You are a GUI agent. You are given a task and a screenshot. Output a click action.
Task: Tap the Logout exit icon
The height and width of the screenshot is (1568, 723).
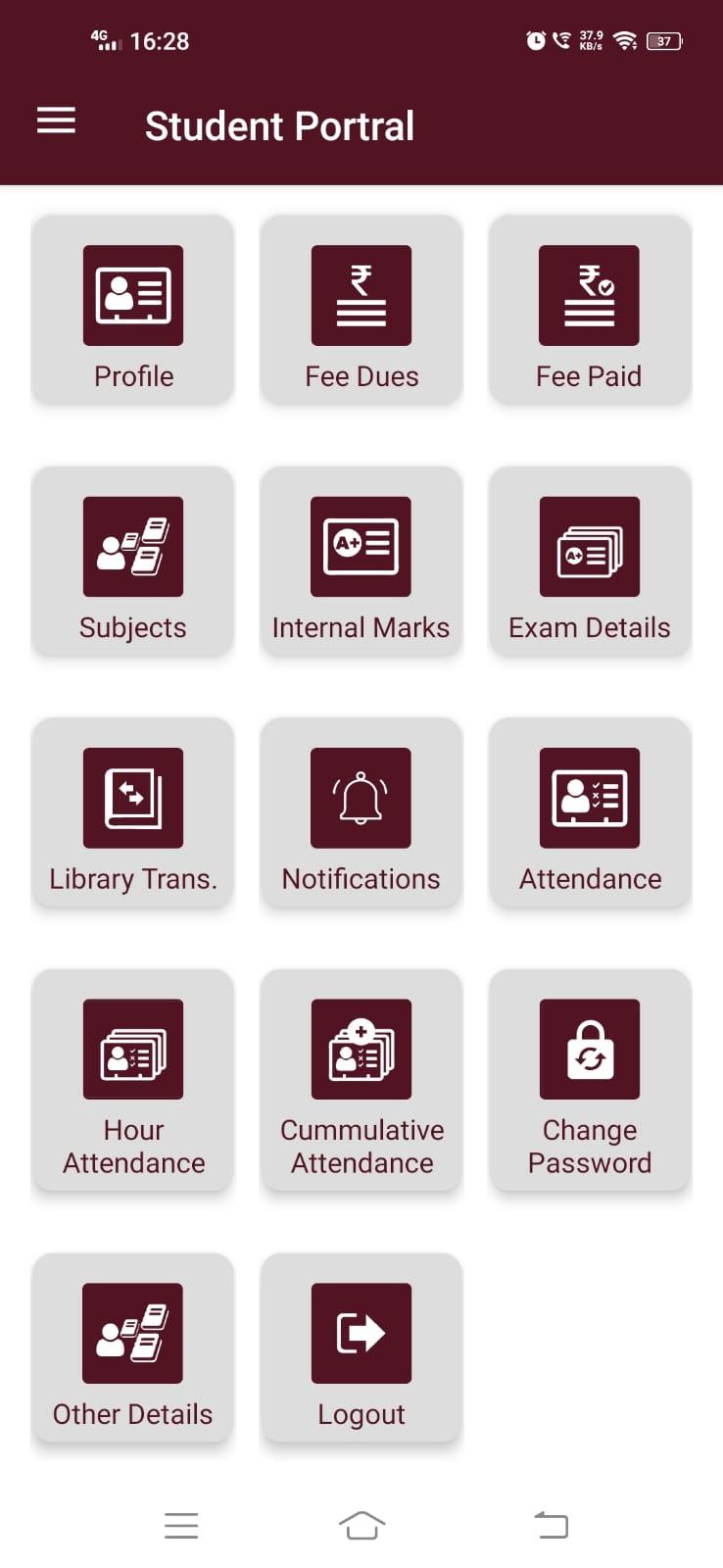[x=361, y=1331]
